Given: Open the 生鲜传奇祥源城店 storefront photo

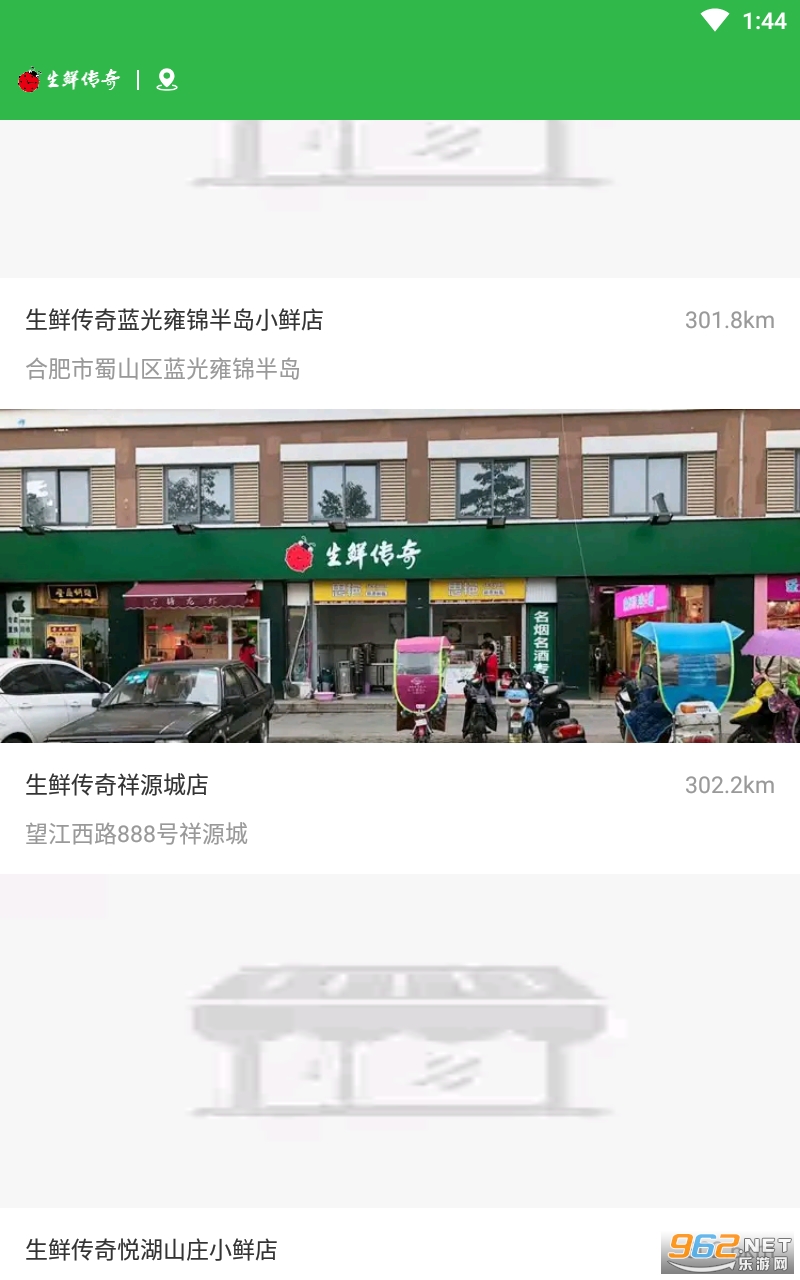Looking at the screenshot, I should pyautogui.click(x=400, y=576).
